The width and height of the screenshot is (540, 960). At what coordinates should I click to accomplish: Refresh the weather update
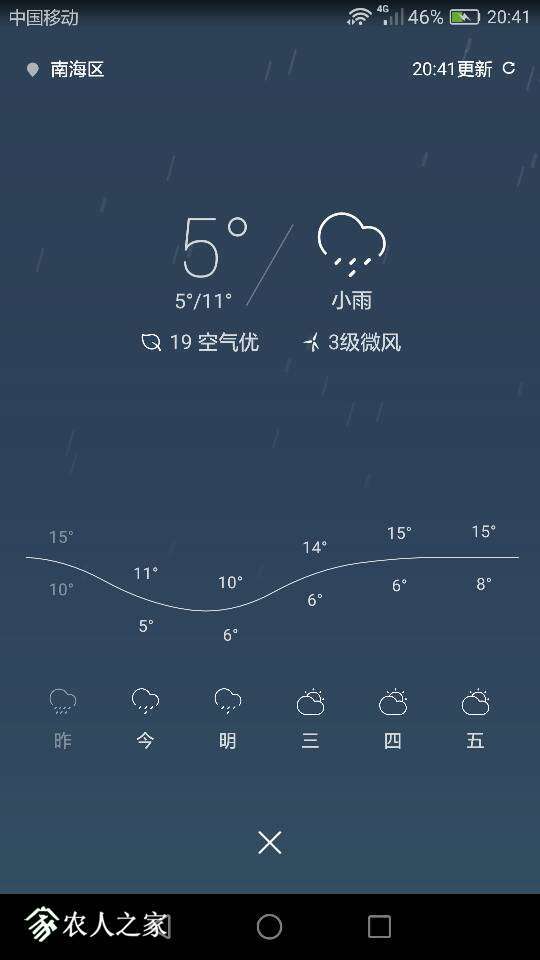click(x=508, y=69)
